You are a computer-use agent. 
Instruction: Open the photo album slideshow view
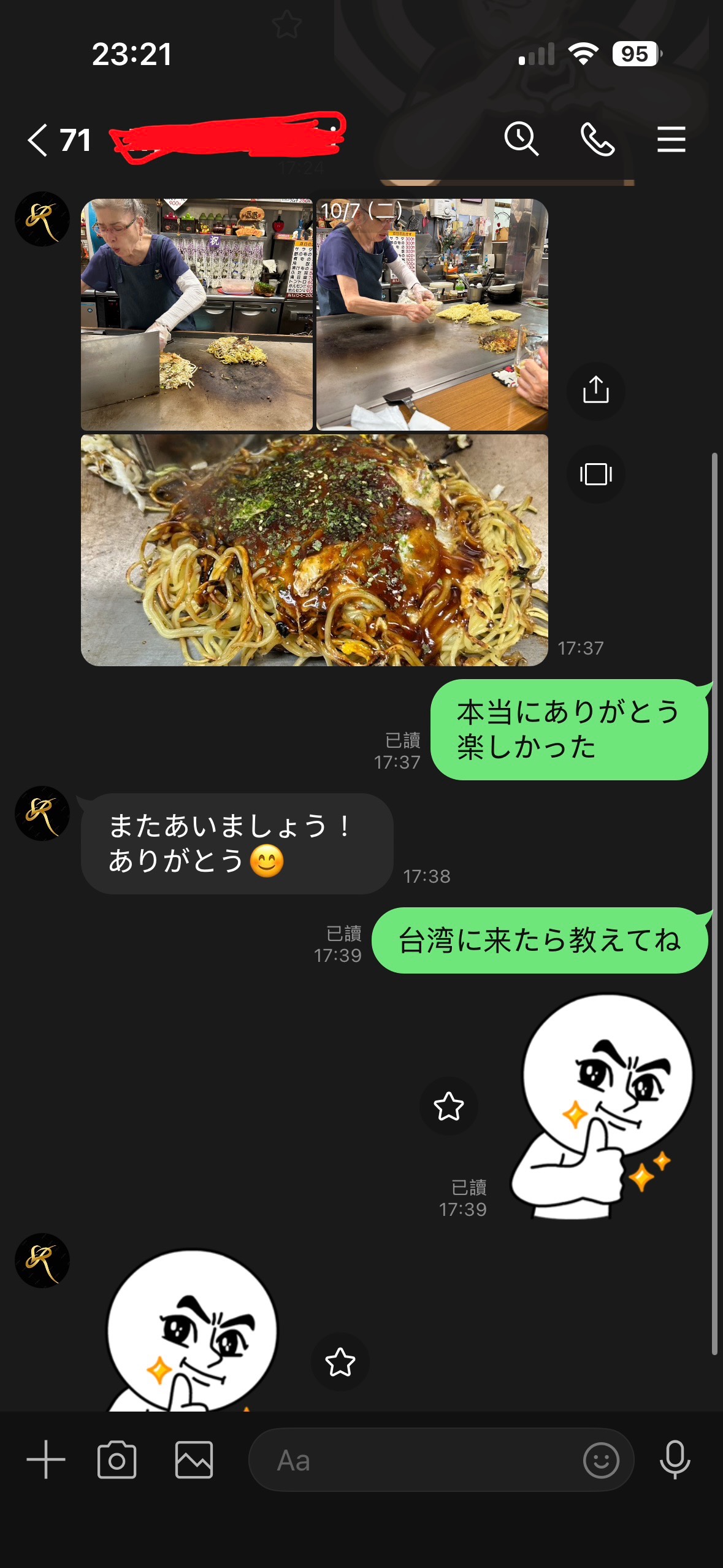[x=595, y=474]
